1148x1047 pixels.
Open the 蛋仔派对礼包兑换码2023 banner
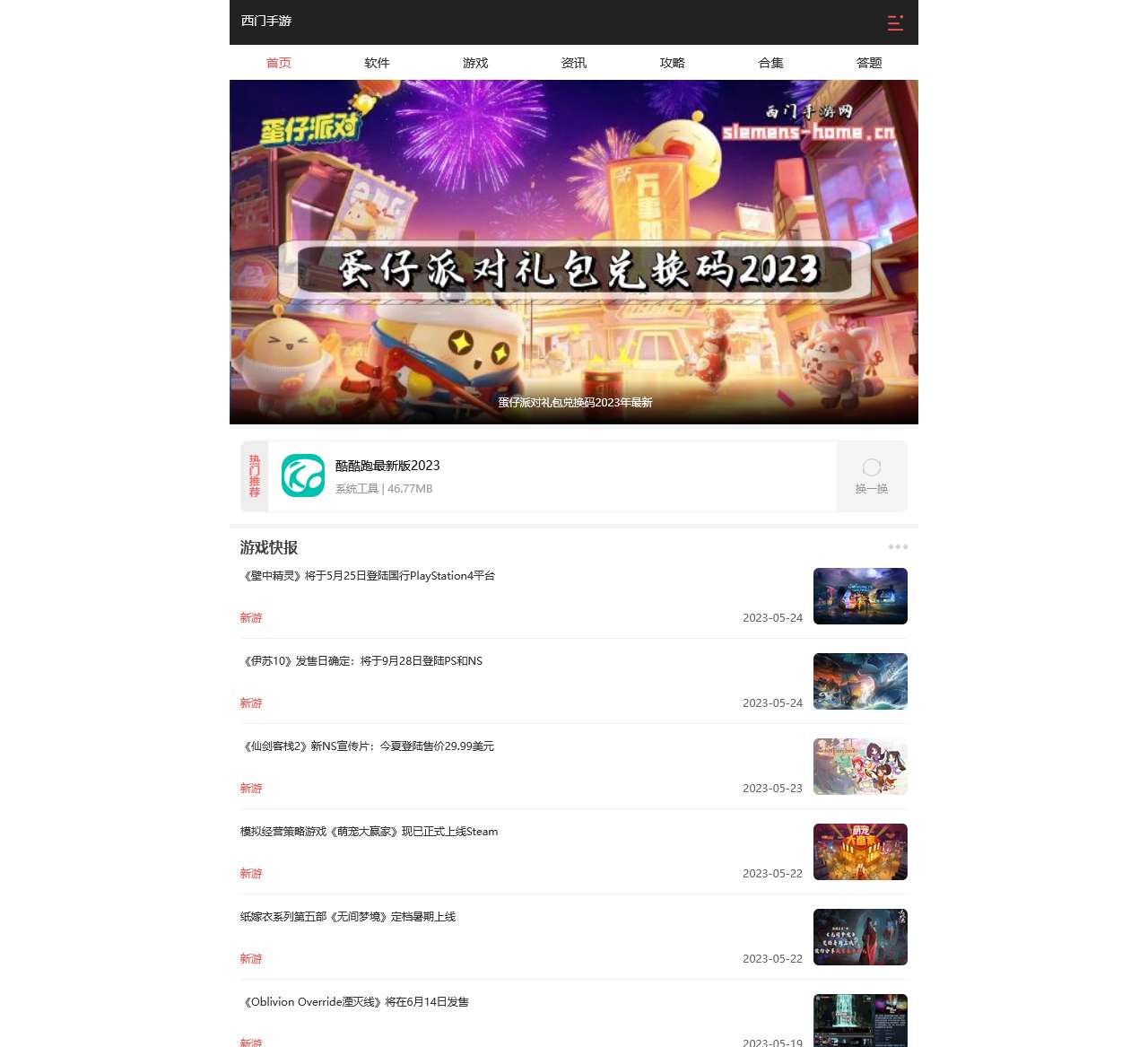pos(574,252)
